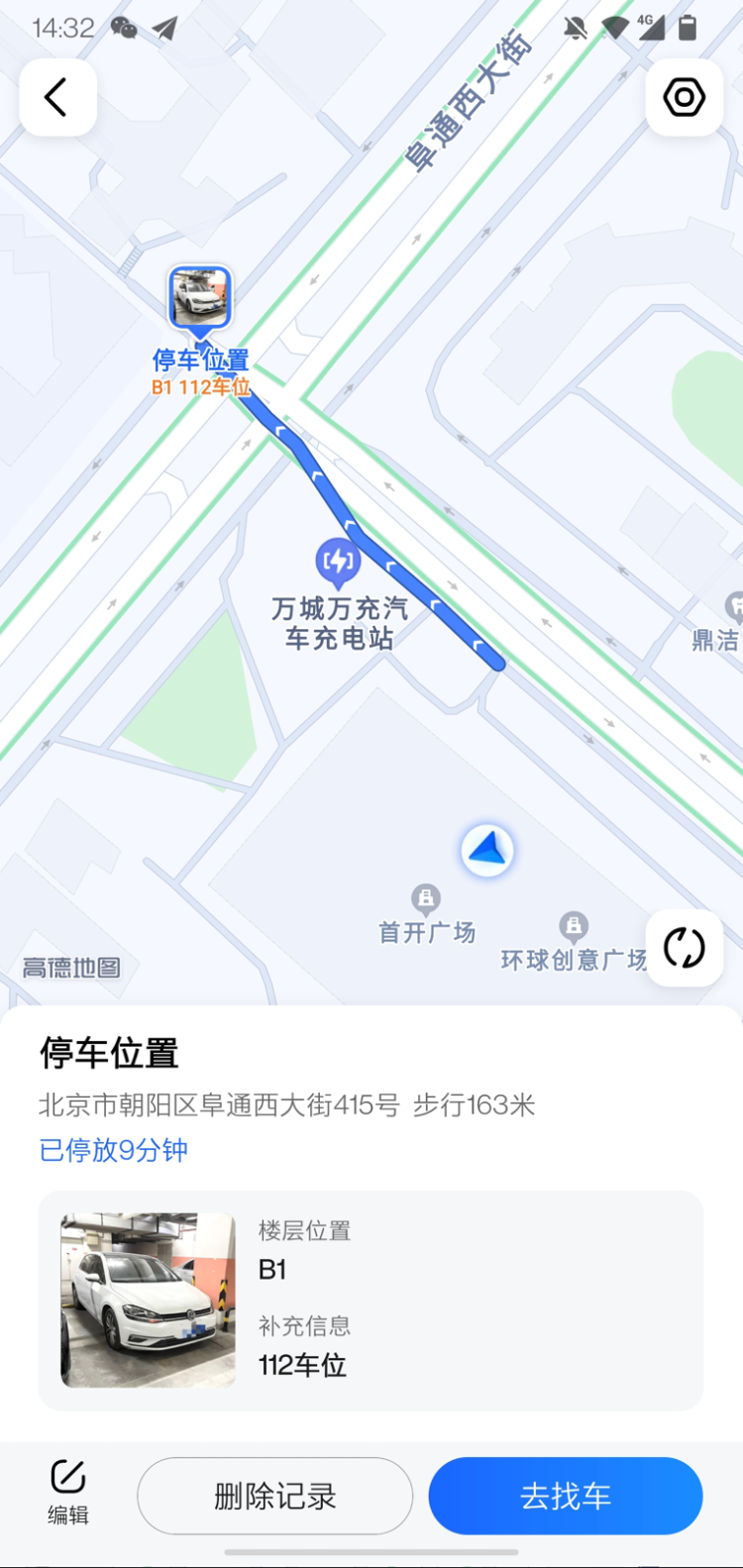The width and height of the screenshot is (743, 1568).
Task: View the parked car photo thumbnail
Action: pyautogui.click(x=149, y=1300)
